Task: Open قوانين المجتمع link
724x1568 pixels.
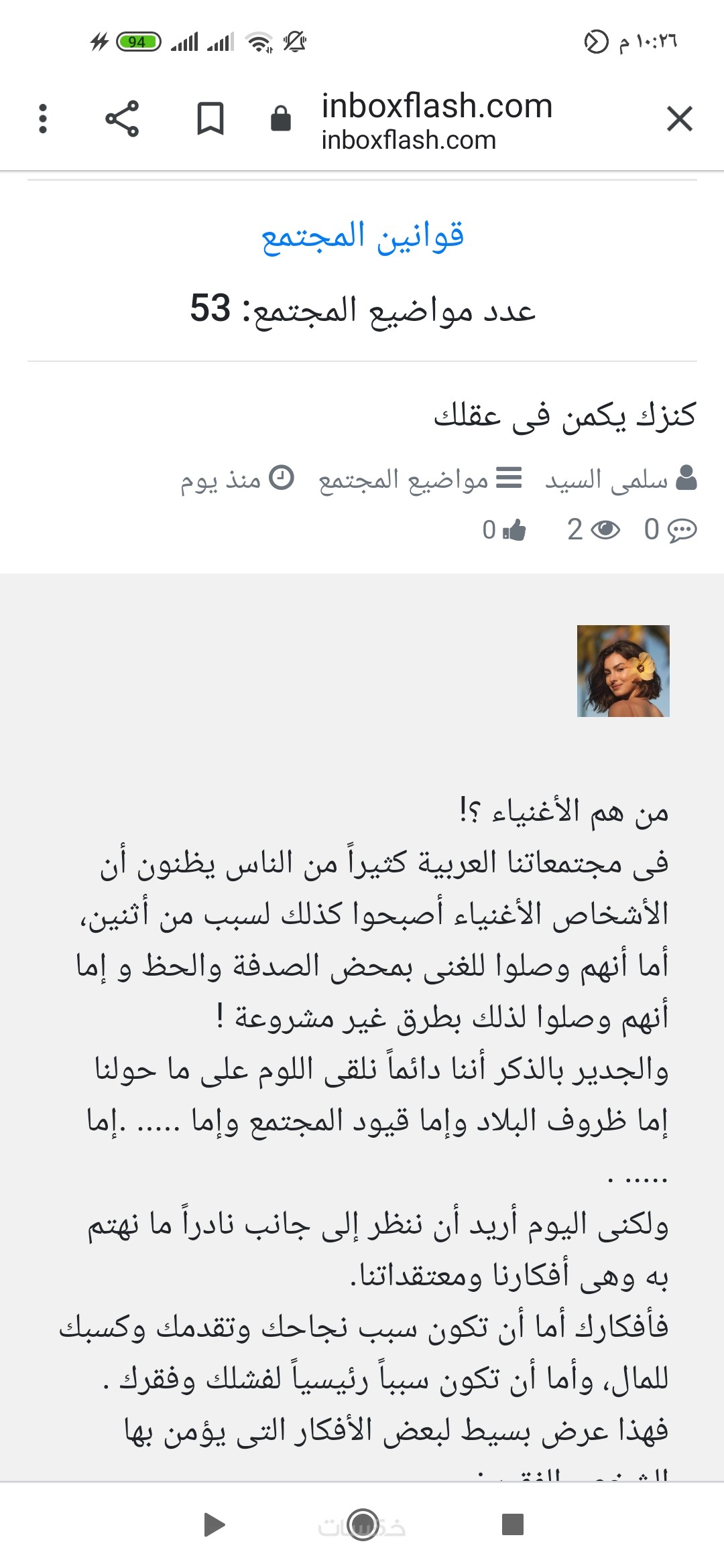Action: pos(362,237)
